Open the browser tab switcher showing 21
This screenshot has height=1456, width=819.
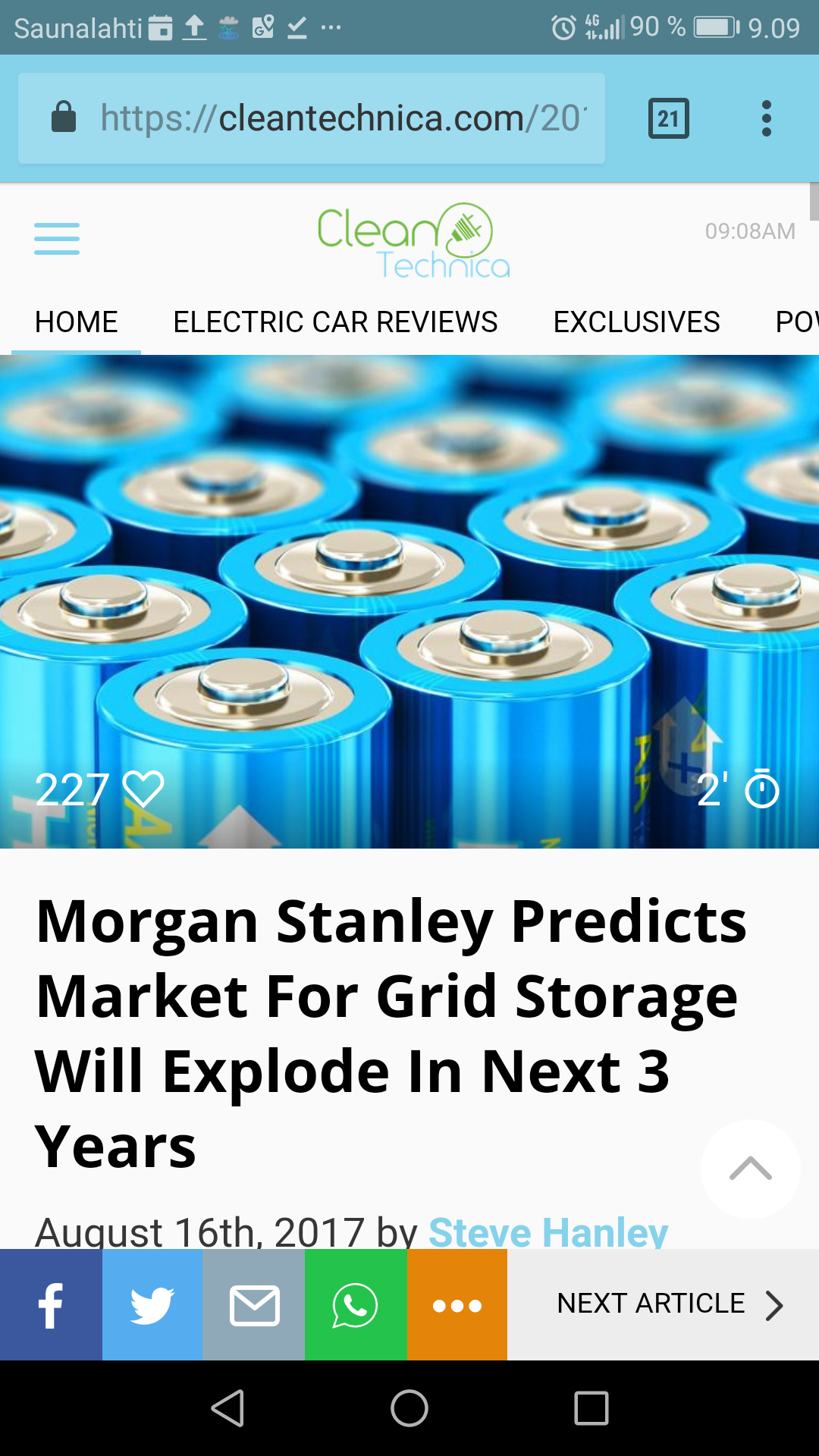click(668, 118)
